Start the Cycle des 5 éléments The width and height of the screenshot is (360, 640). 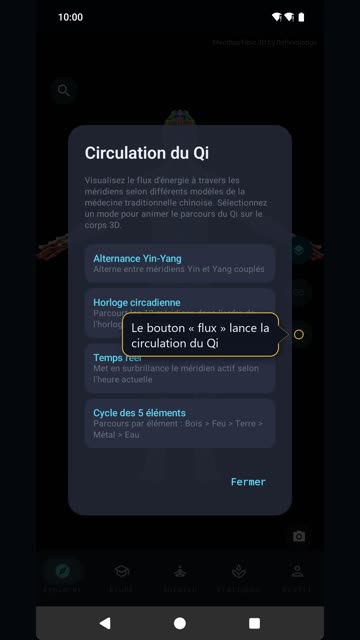(180, 423)
